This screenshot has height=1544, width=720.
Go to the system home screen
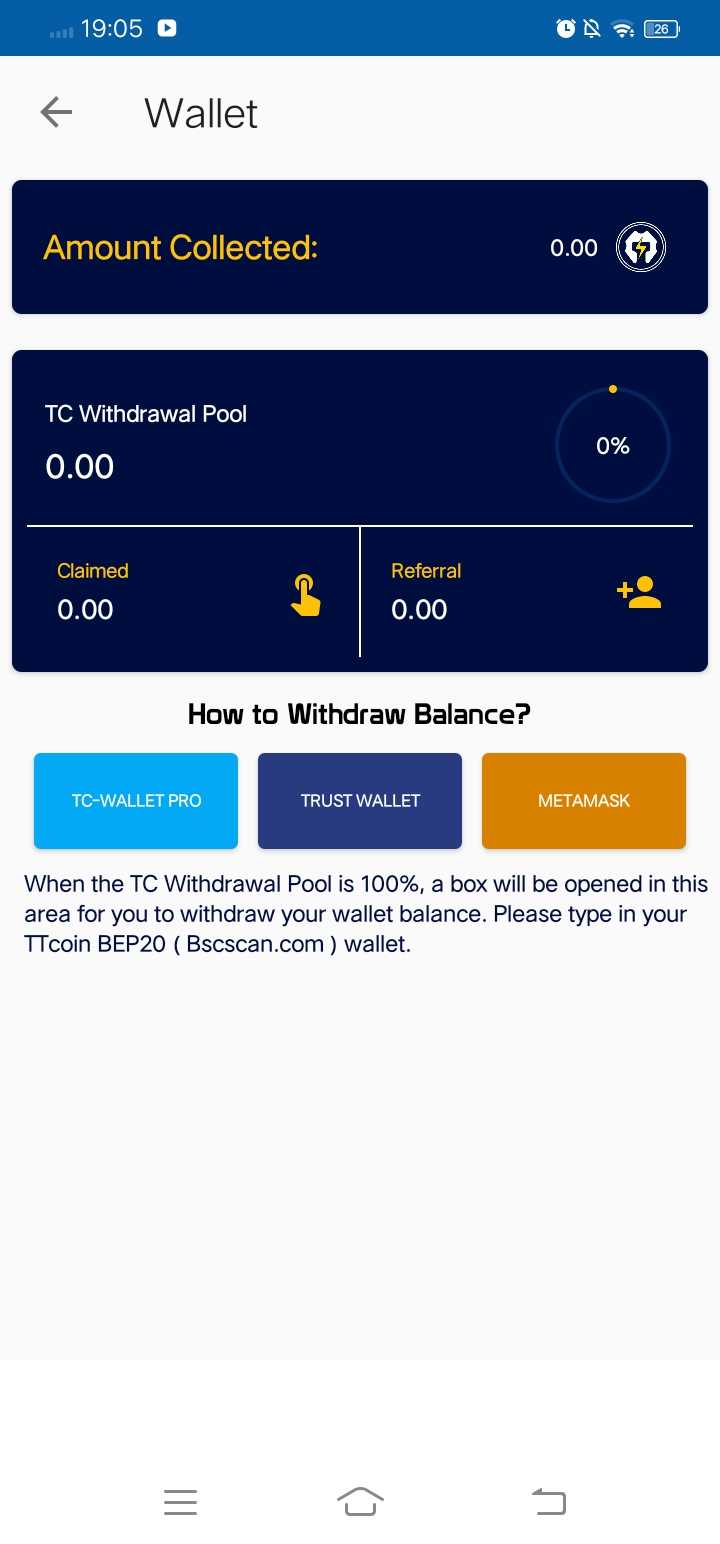(x=360, y=1501)
